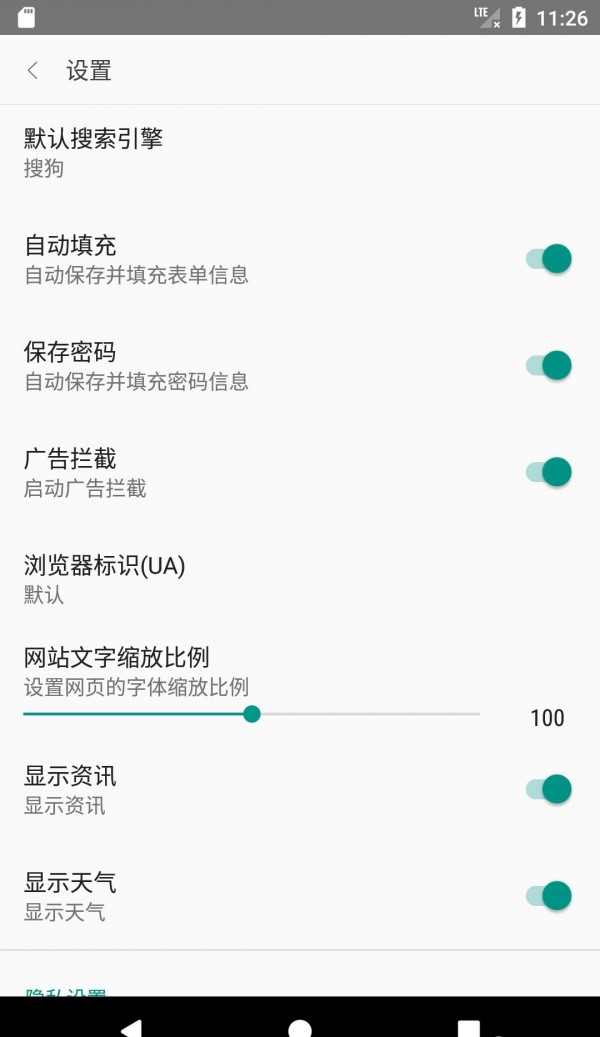Switch off 显示资讯
The width and height of the screenshot is (600, 1037).
[x=549, y=789]
